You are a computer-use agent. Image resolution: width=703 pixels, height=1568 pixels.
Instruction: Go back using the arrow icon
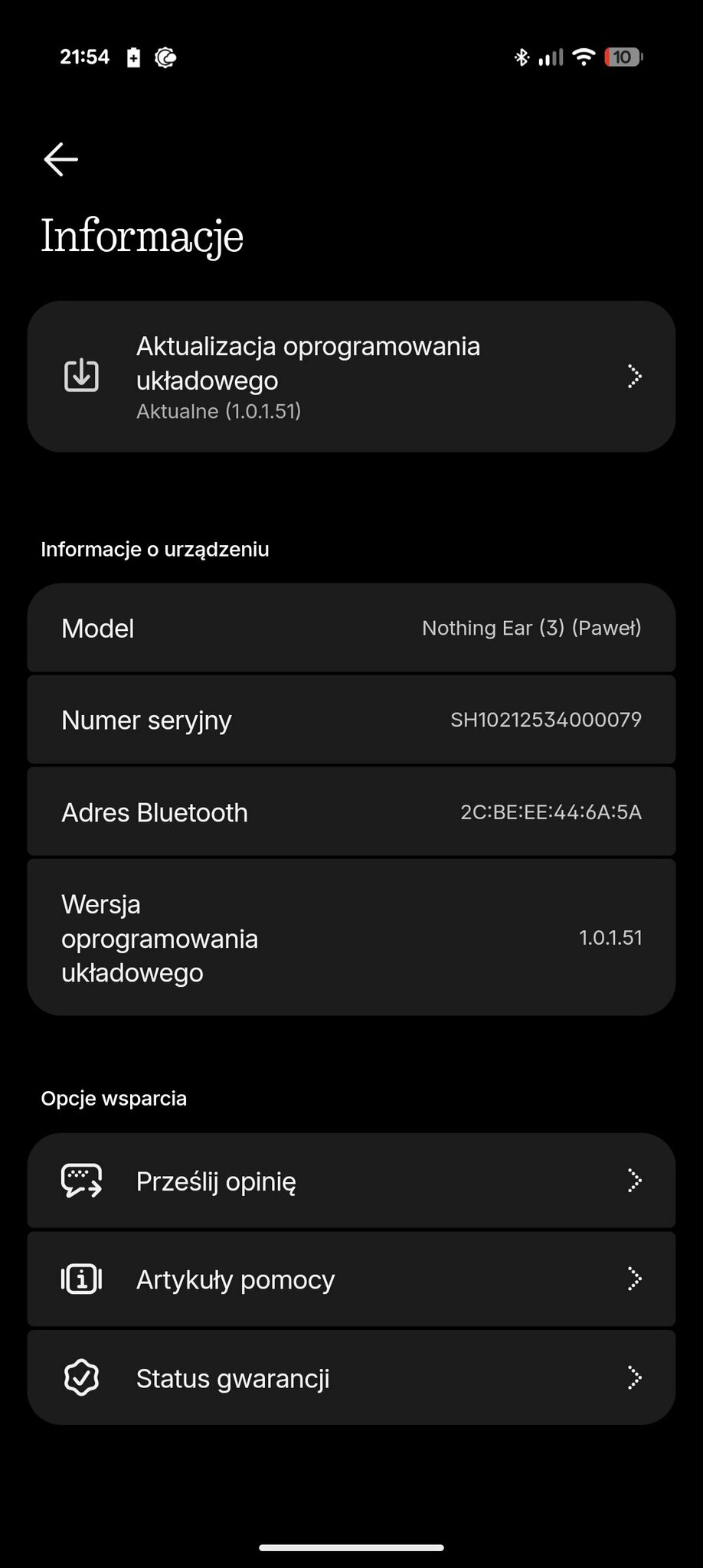click(x=61, y=159)
